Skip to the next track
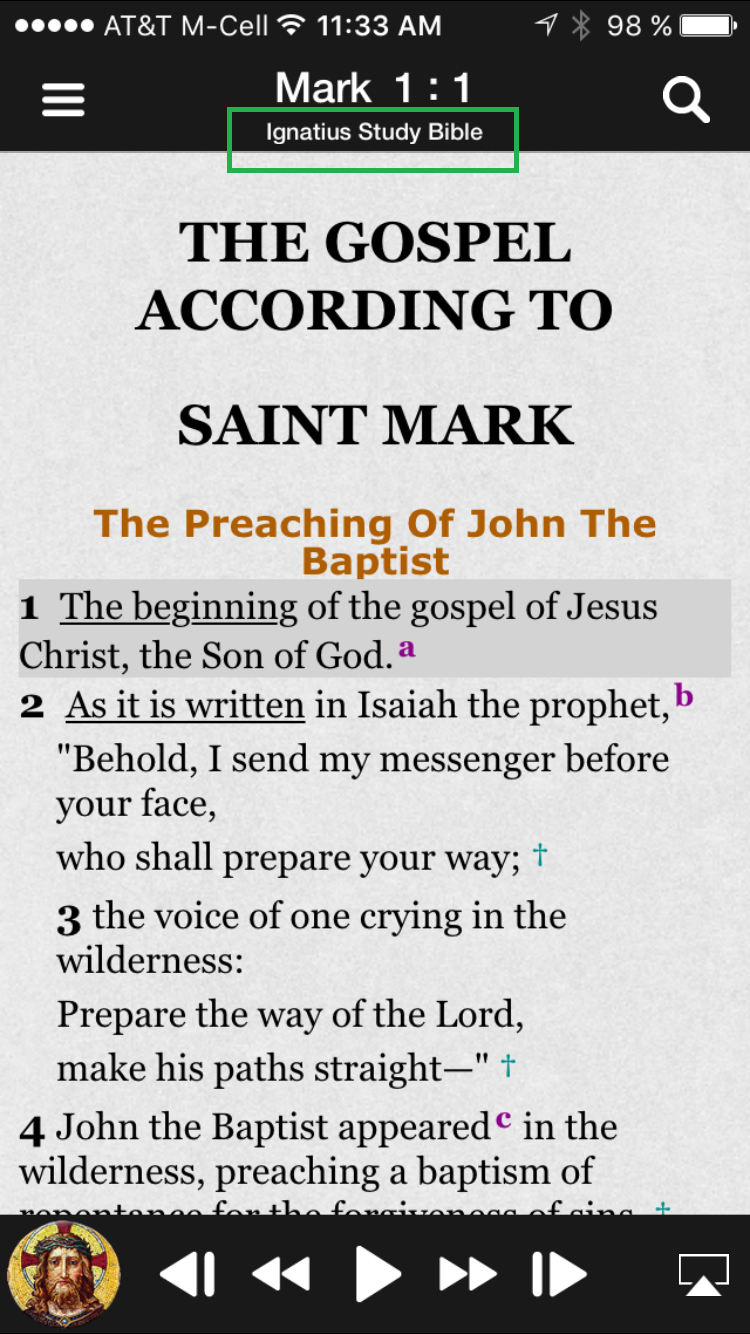This screenshot has height=1334, width=750. pyautogui.click(x=559, y=1275)
